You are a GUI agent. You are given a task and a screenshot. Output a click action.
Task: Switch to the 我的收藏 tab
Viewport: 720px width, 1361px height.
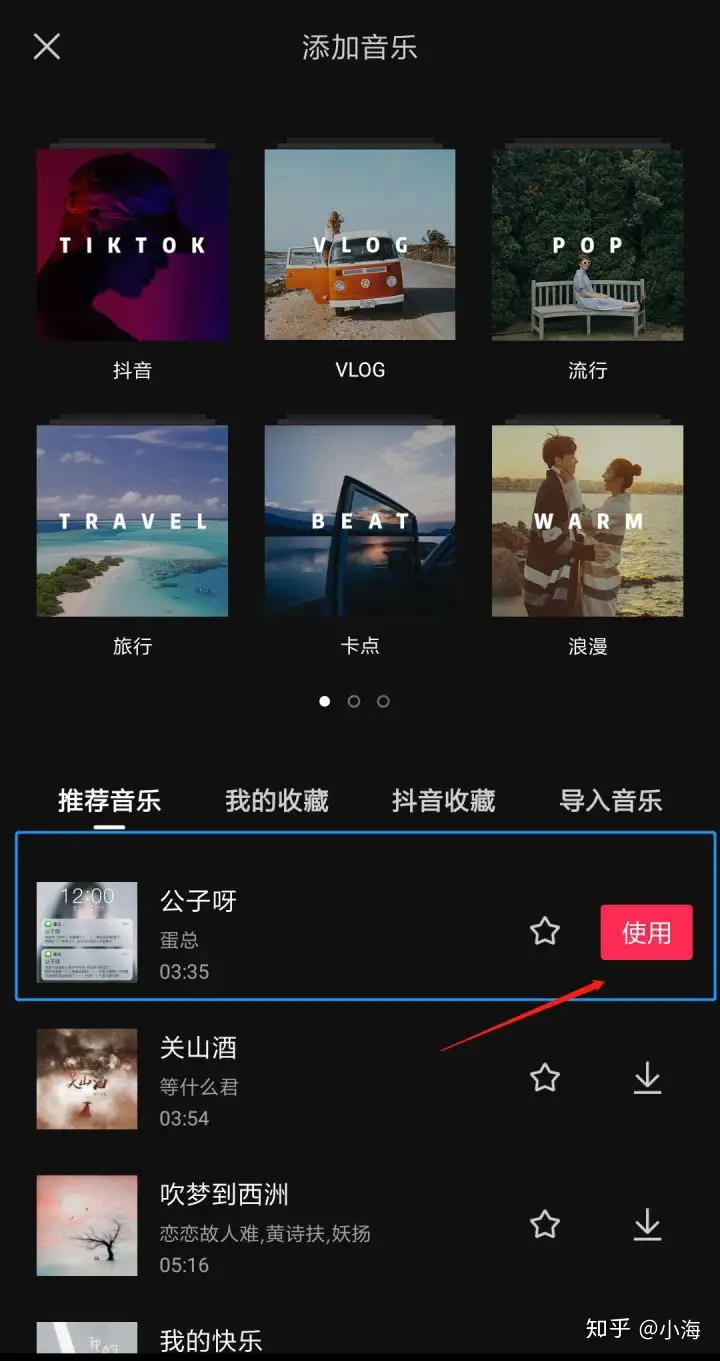coord(276,800)
